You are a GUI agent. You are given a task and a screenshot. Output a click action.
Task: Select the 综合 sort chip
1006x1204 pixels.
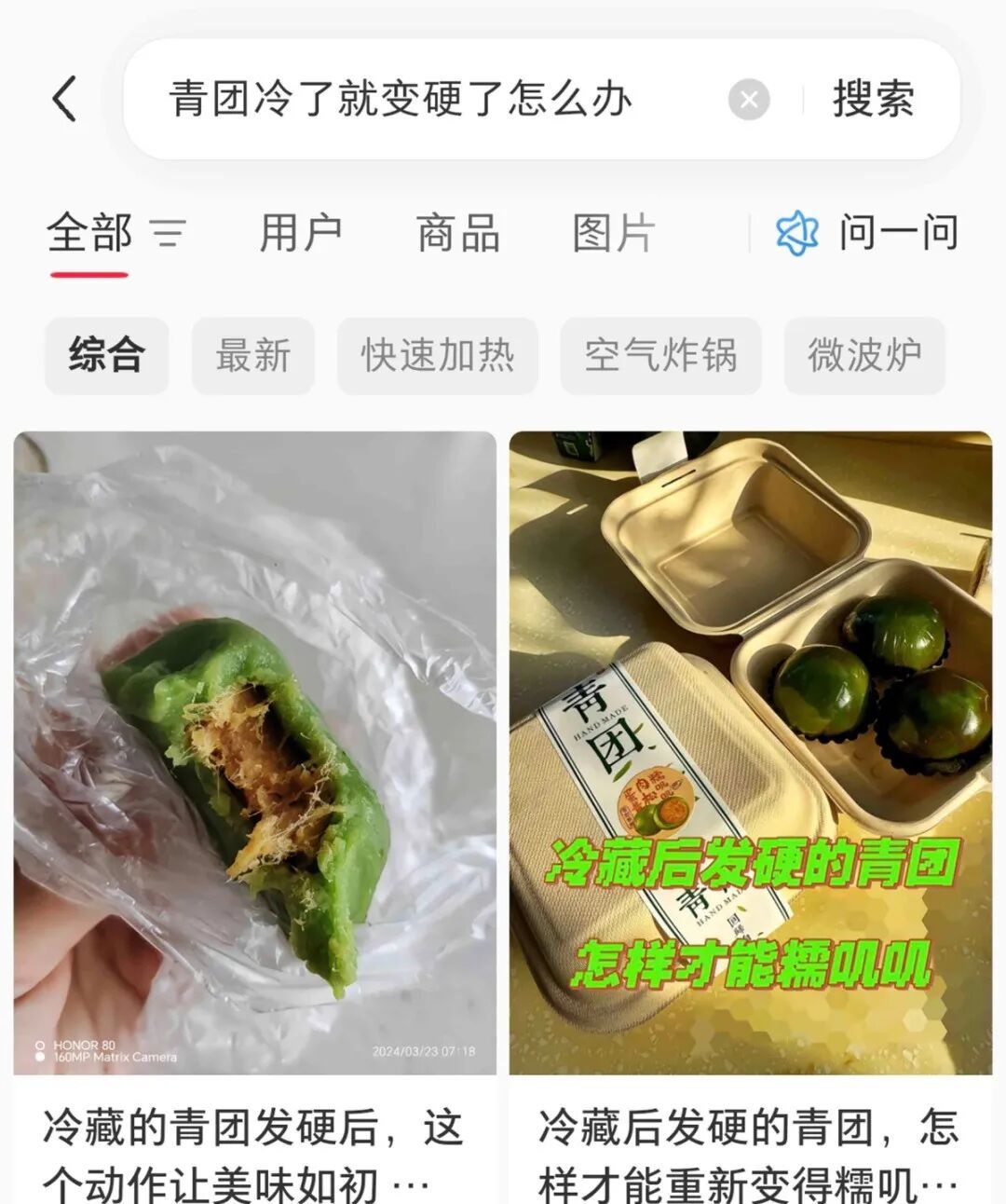click(x=106, y=355)
